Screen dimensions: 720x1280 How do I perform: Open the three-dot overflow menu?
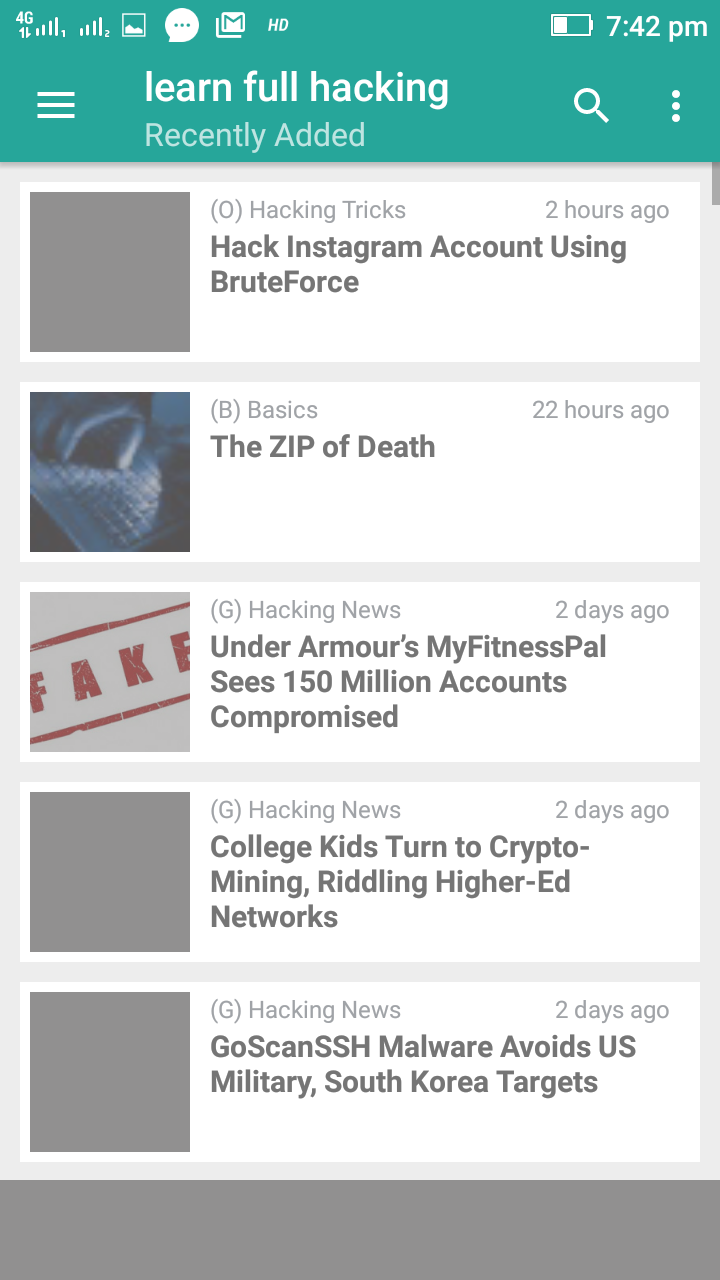(x=675, y=105)
